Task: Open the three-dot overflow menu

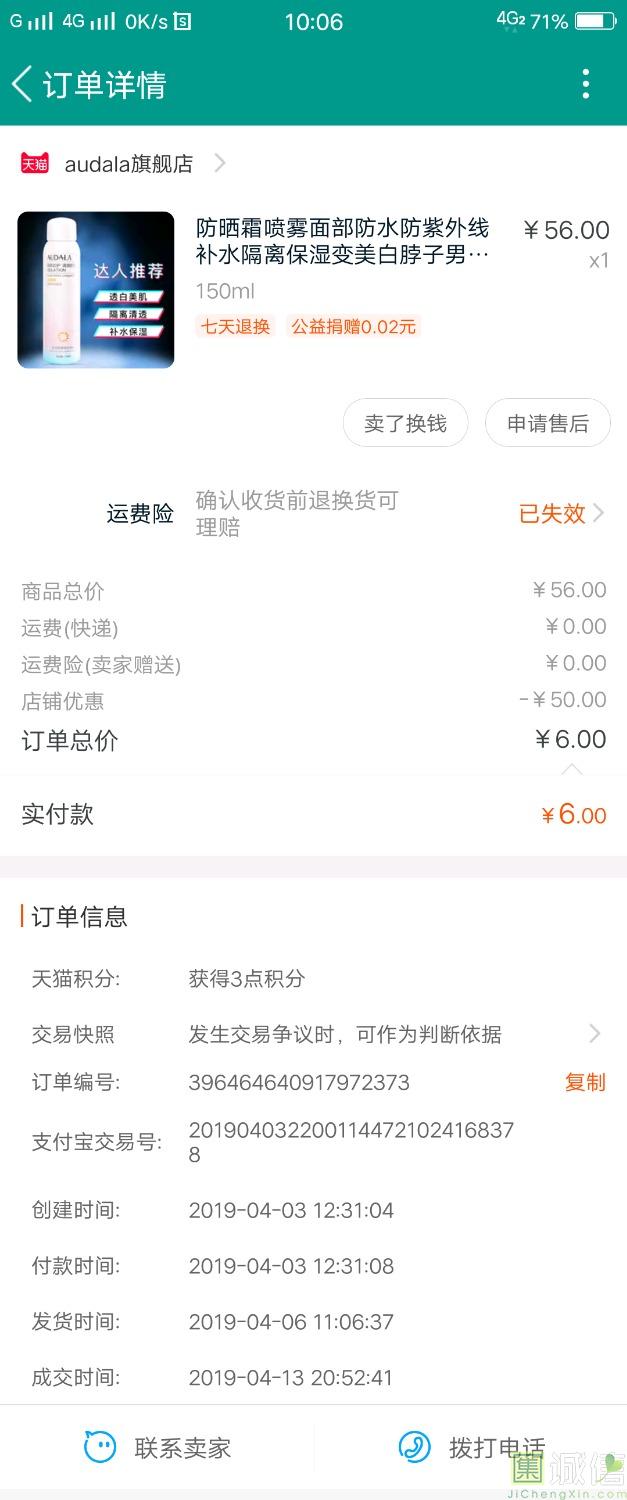Action: pos(586,85)
